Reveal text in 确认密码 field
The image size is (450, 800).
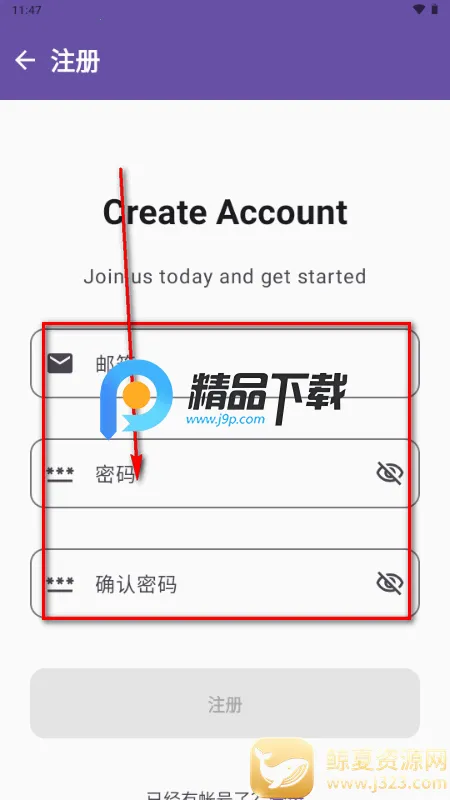[390, 583]
